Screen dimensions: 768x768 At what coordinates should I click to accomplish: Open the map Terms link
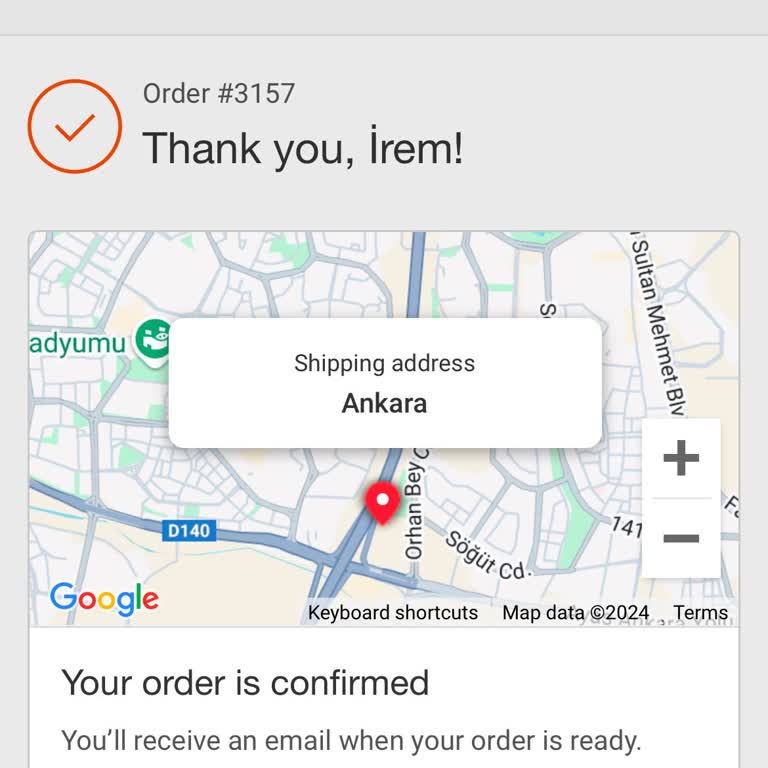point(700,613)
